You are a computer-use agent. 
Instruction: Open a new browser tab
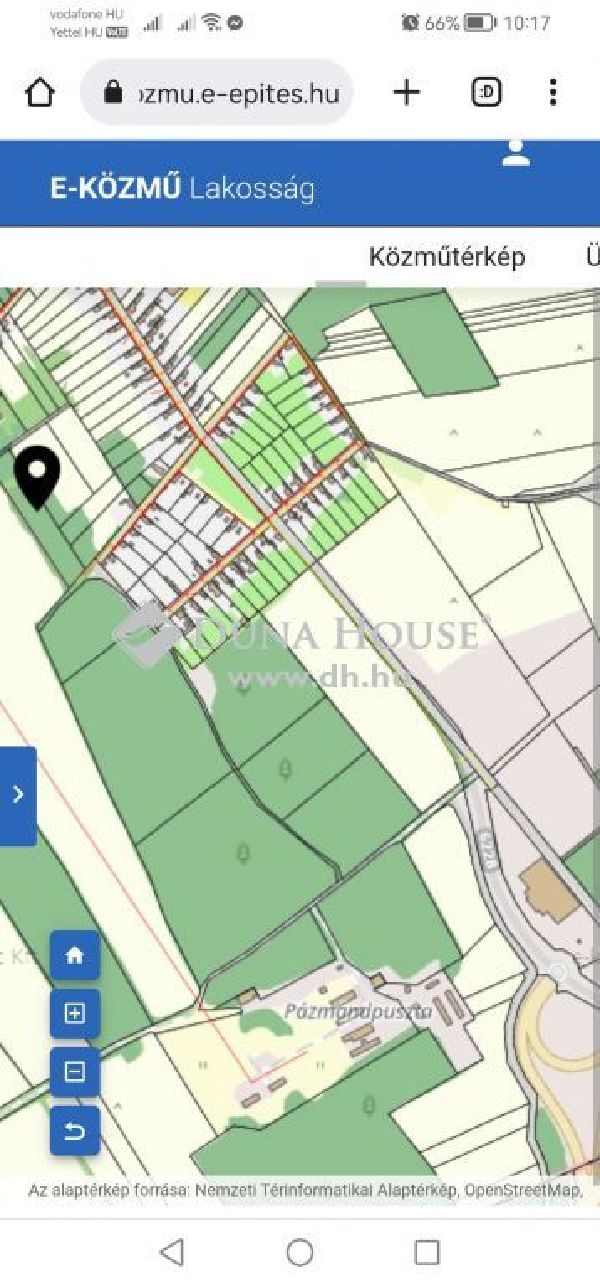pos(406,93)
